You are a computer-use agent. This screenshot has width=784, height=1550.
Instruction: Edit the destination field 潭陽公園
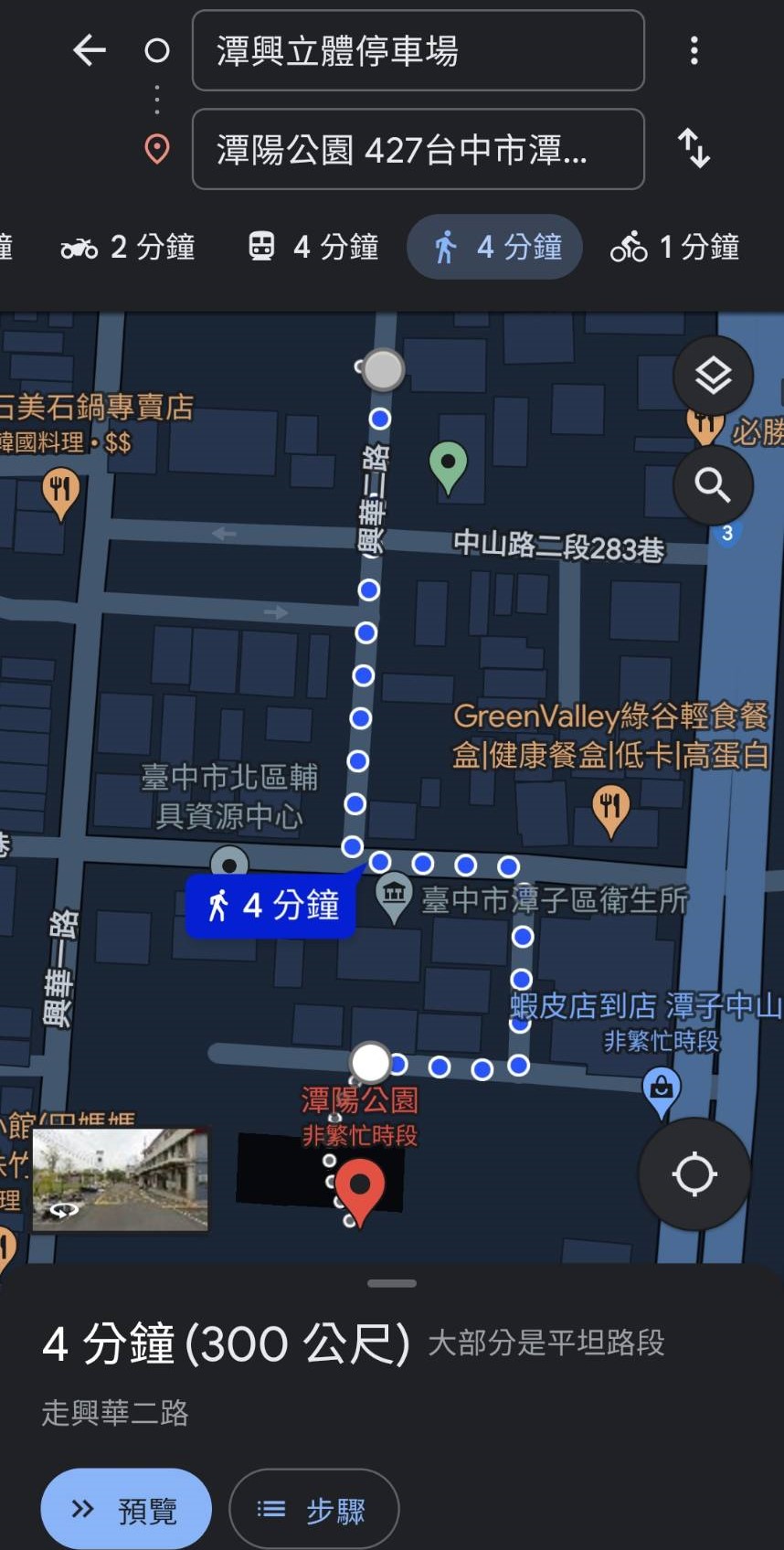tap(418, 149)
